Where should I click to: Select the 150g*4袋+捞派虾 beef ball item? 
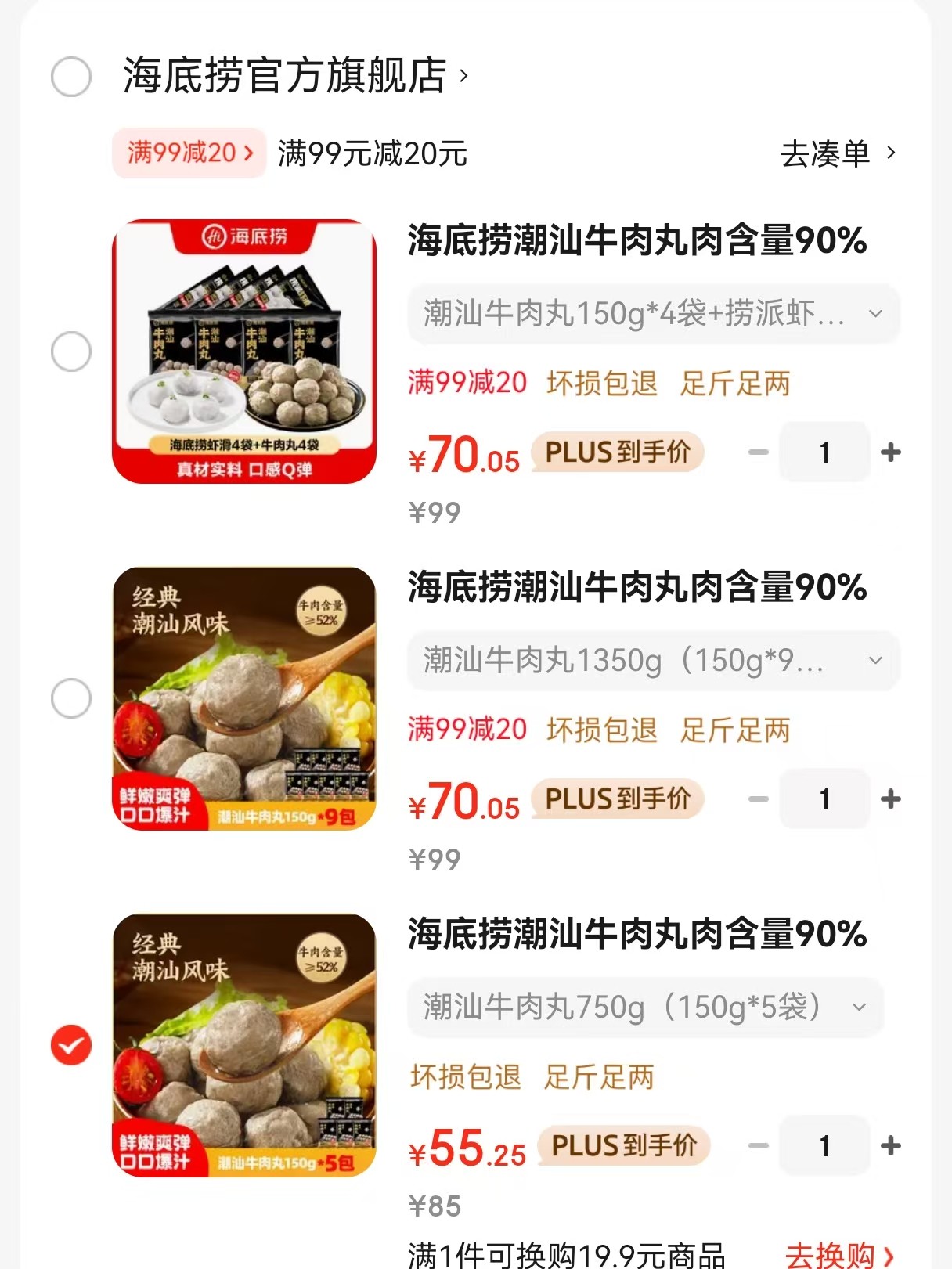click(x=71, y=351)
